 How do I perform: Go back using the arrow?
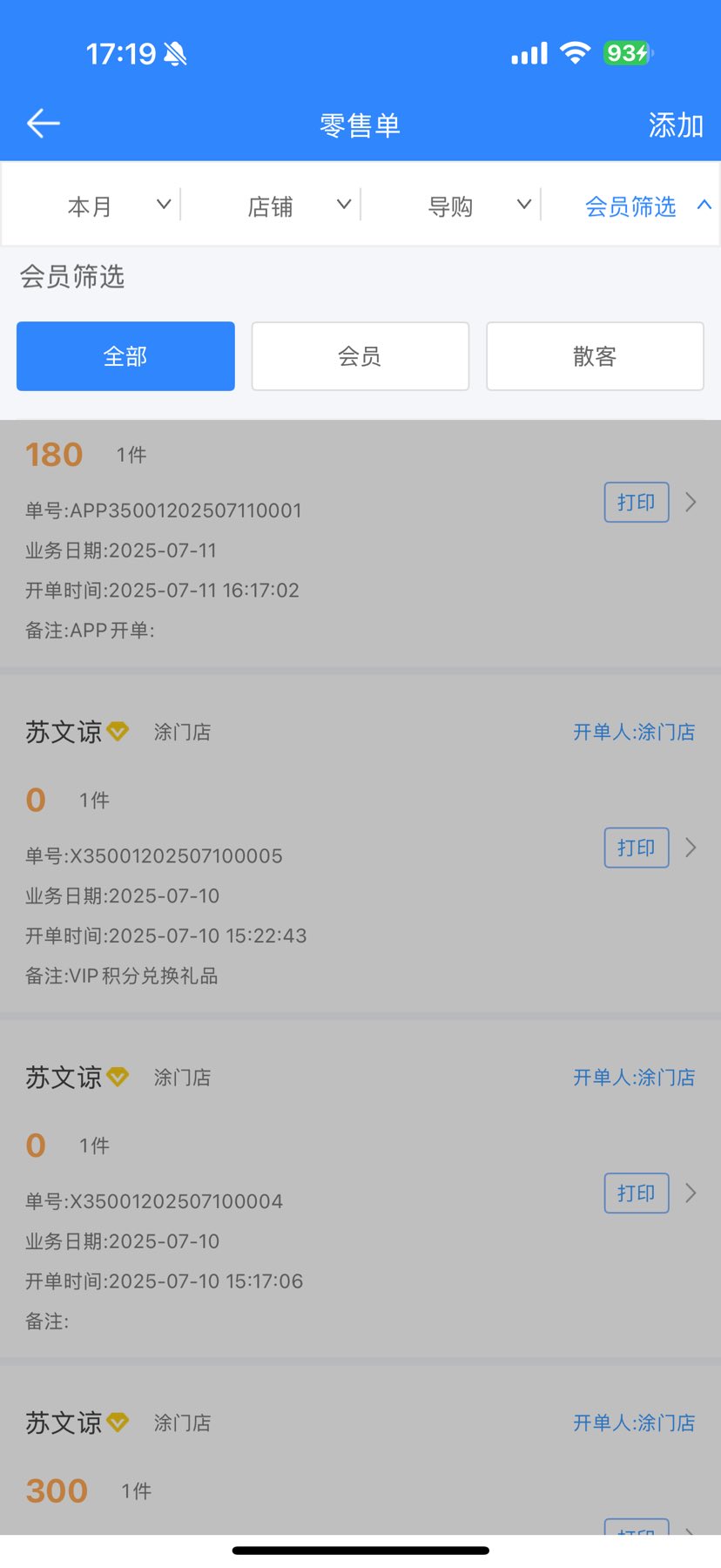(43, 124)
